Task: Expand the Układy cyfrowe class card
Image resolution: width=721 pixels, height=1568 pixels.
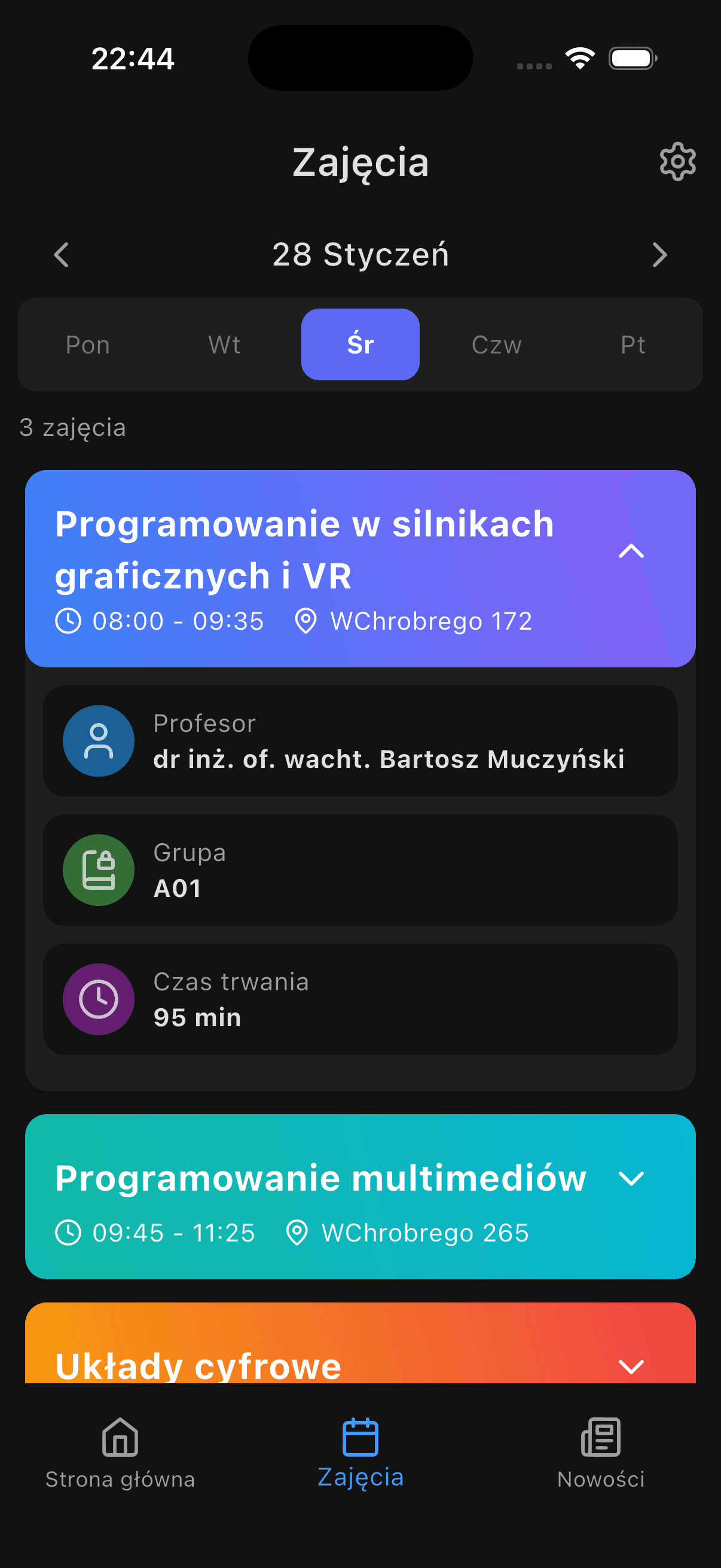Action: pos(631,1366)
